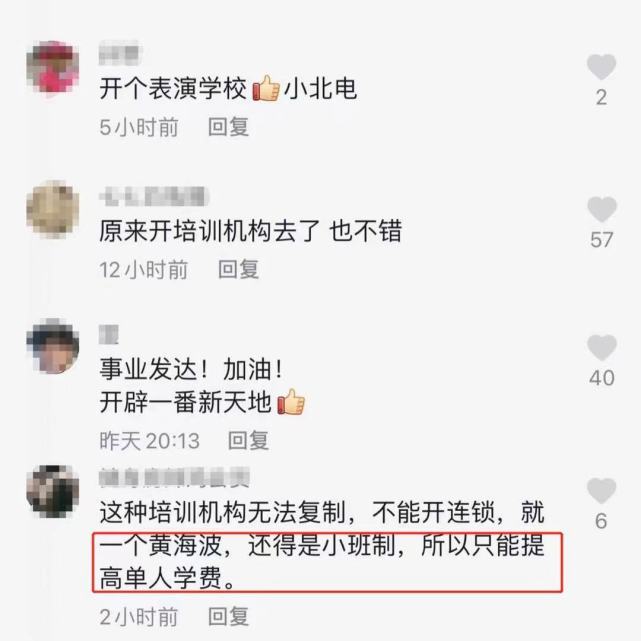The width and height of the screenshot is (641, 641).
Task: Like the comment '原来开培训机构去了 也不错'
Action: click(601, 210)
